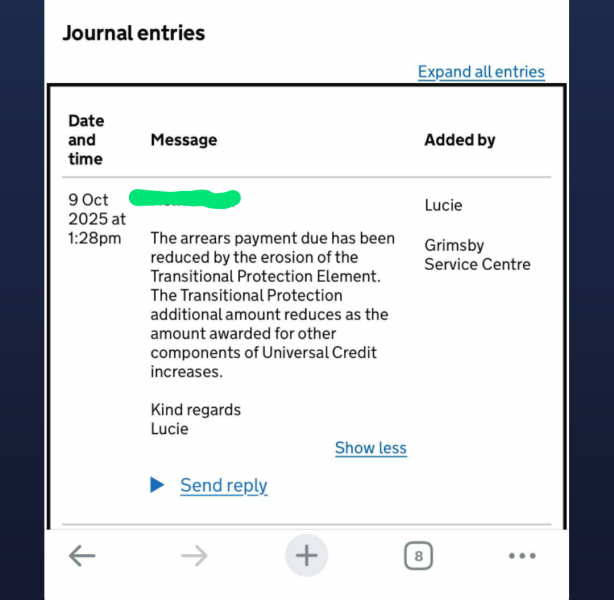The height and width of the screenshot is (600, 614).
Task: Open a new browser tab
Action: pos(306,556)
